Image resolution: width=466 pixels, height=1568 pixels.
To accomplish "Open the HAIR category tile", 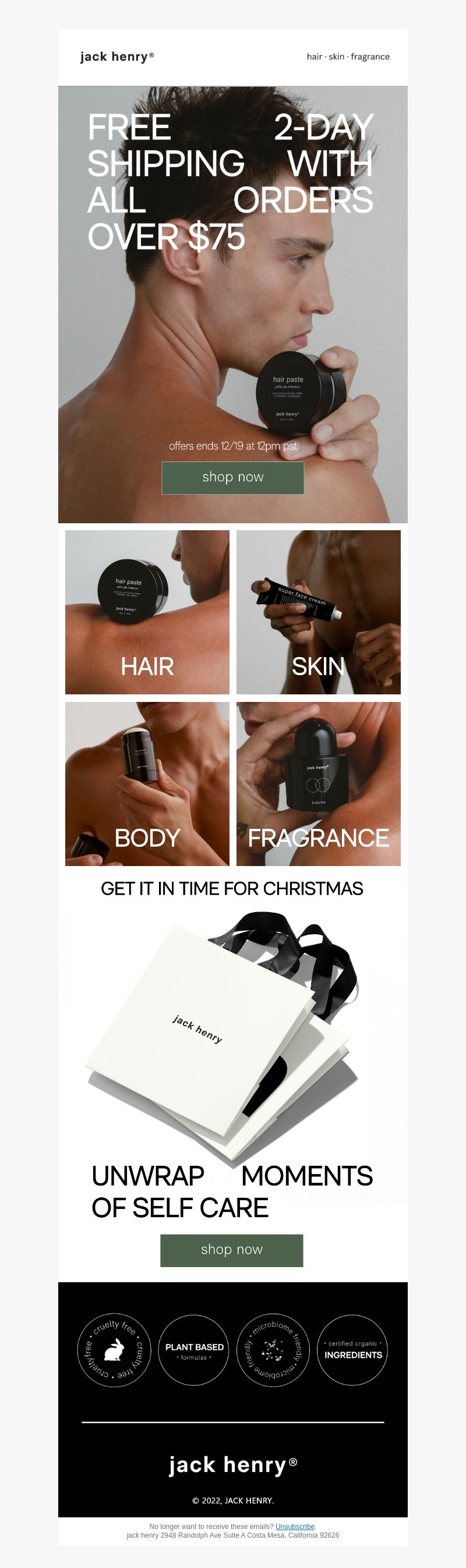I will (x=147, y=612).
